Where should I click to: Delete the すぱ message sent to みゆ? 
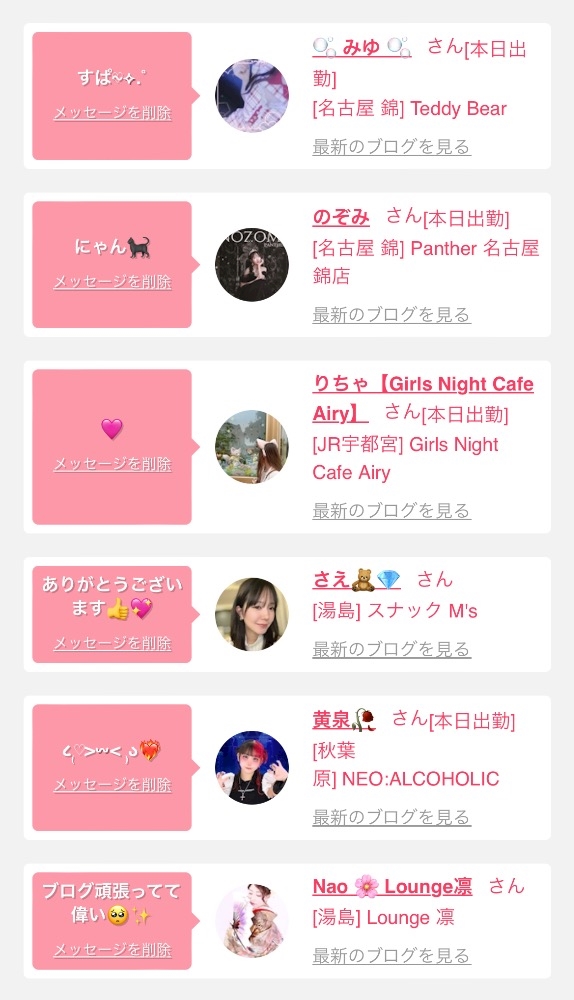(x=112, y=113)
